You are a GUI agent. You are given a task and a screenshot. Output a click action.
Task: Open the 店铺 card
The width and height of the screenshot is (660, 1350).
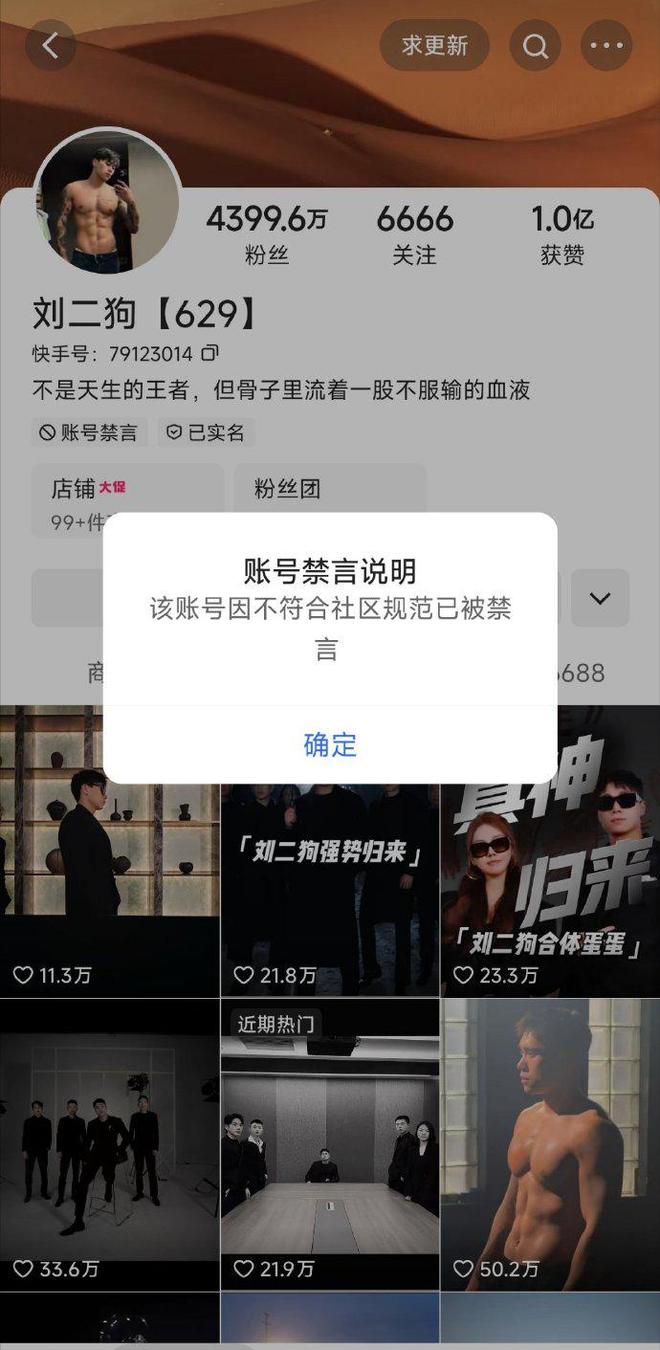click(x=90, y=500)
